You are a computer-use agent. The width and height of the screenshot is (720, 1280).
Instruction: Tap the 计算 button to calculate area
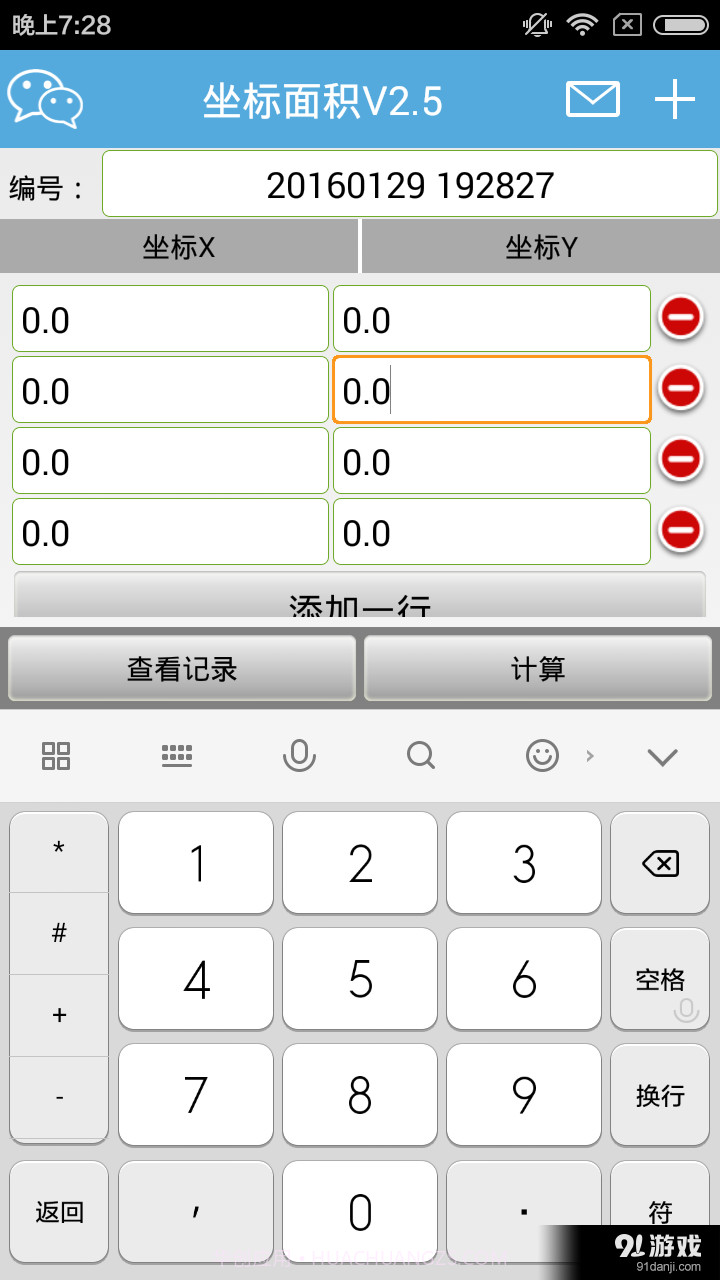point(538,668)
